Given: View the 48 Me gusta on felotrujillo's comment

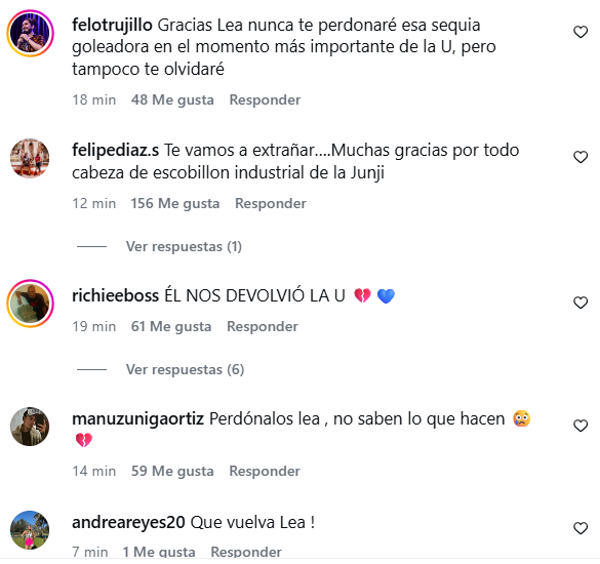Looking at the screenshot, I should point(173,100).
